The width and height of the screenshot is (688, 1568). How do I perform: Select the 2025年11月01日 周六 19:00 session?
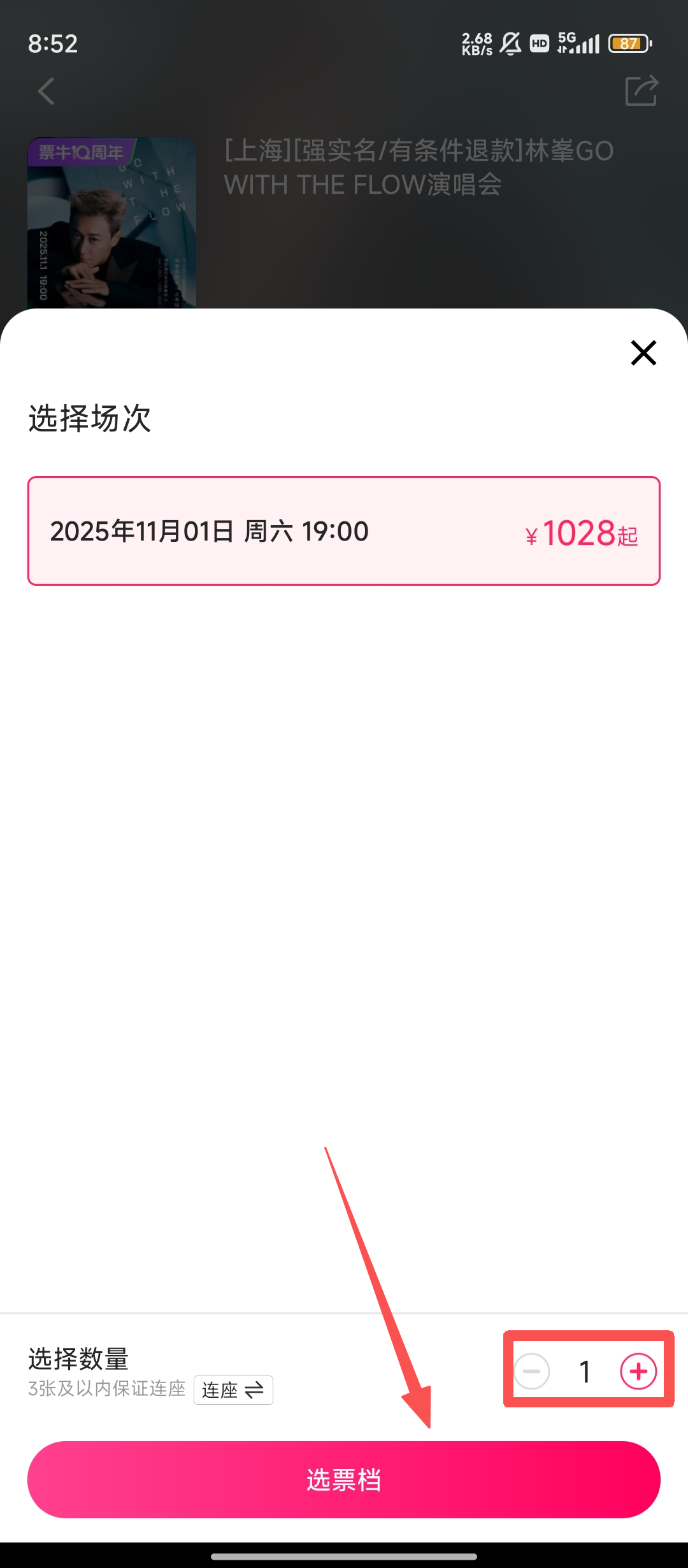pos(344,530)
